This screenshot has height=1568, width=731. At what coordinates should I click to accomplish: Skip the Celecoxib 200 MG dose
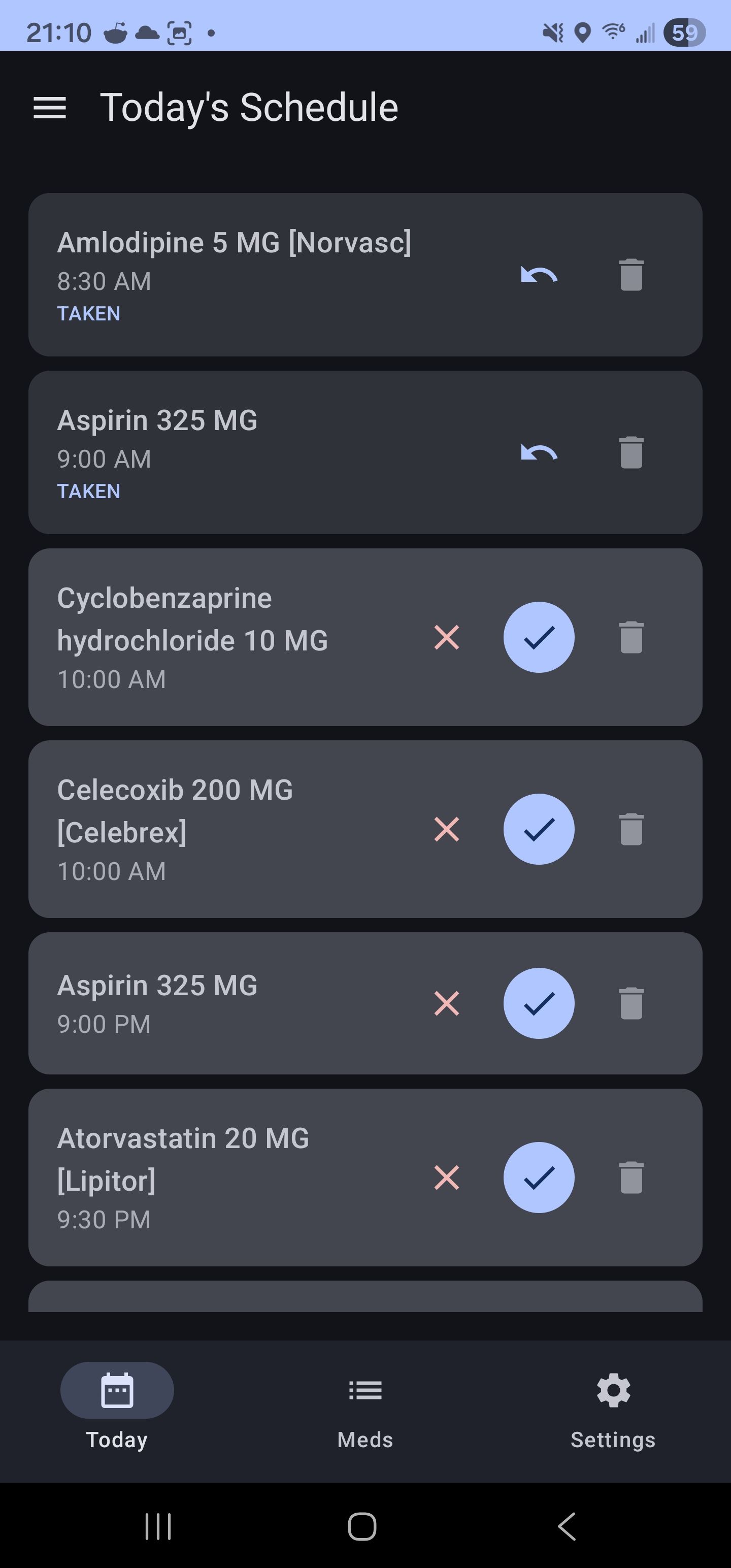447,829
